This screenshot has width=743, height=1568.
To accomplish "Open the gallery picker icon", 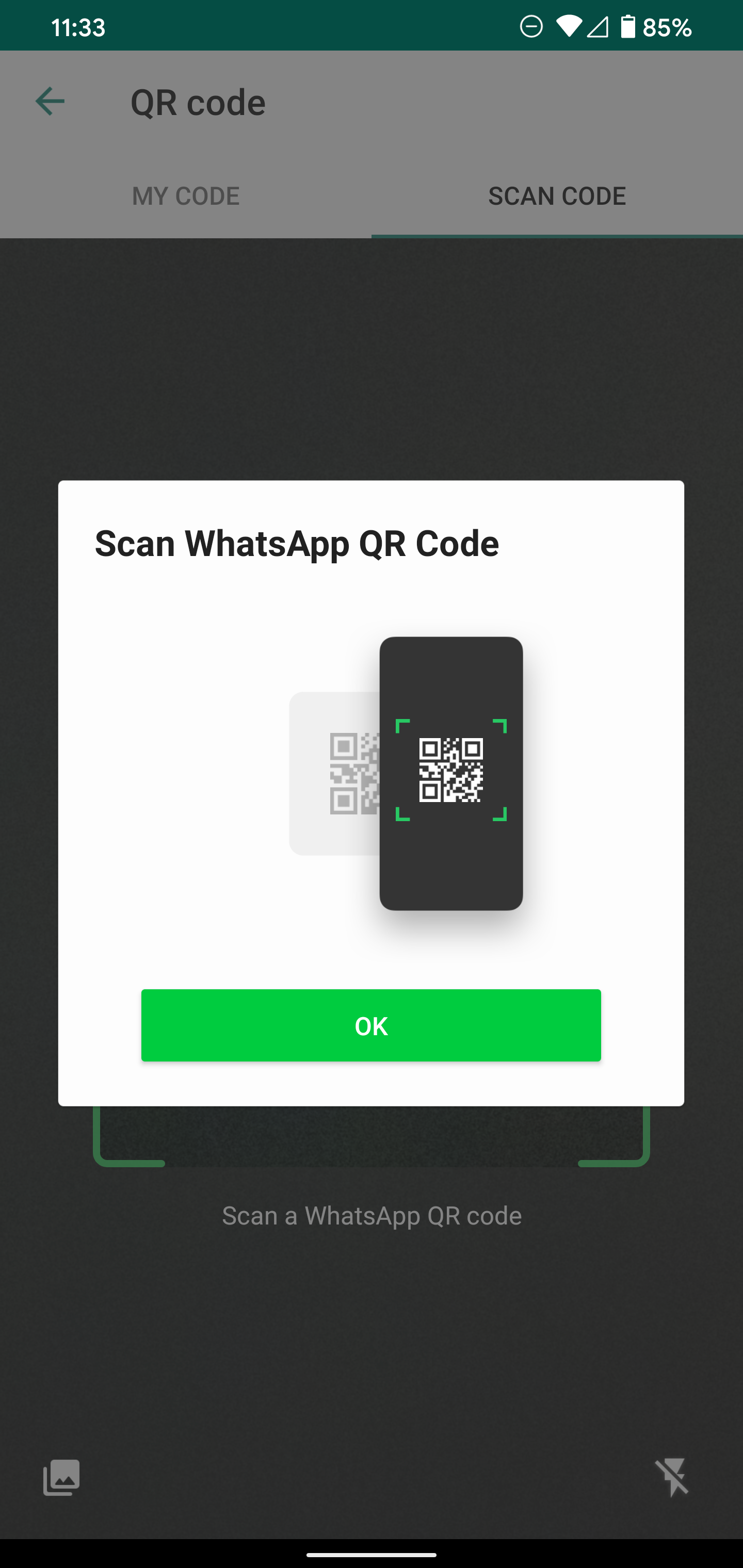I will (x=61, y=1477).
